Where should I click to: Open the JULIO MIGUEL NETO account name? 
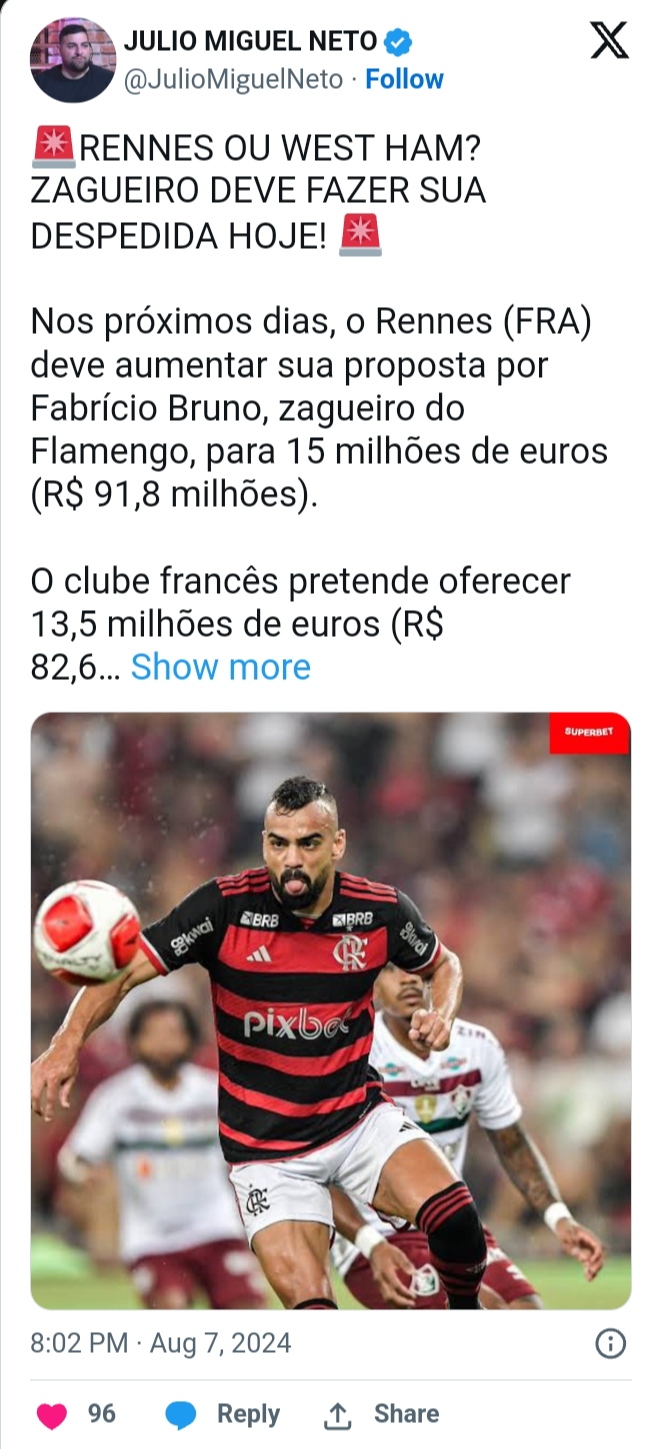pyautogui.click(x=250, y=41)
